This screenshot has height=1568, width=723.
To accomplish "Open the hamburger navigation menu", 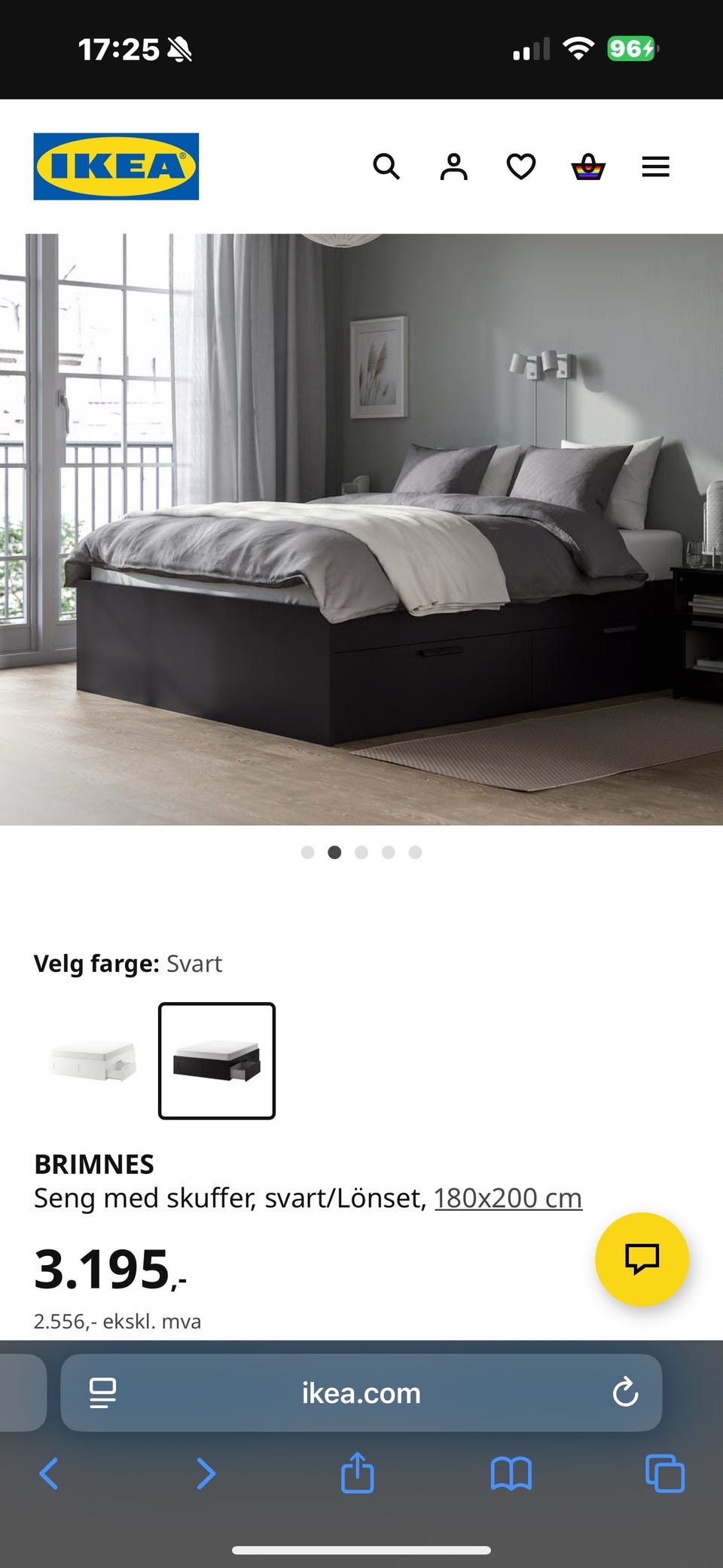I will pos(655,167).
